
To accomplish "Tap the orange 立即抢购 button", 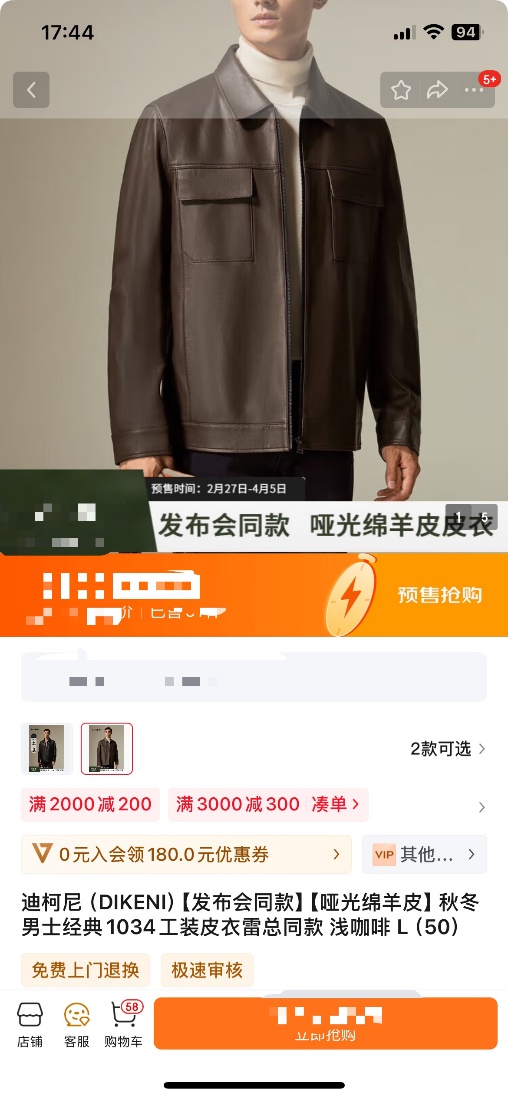I will pos(326,1024).
